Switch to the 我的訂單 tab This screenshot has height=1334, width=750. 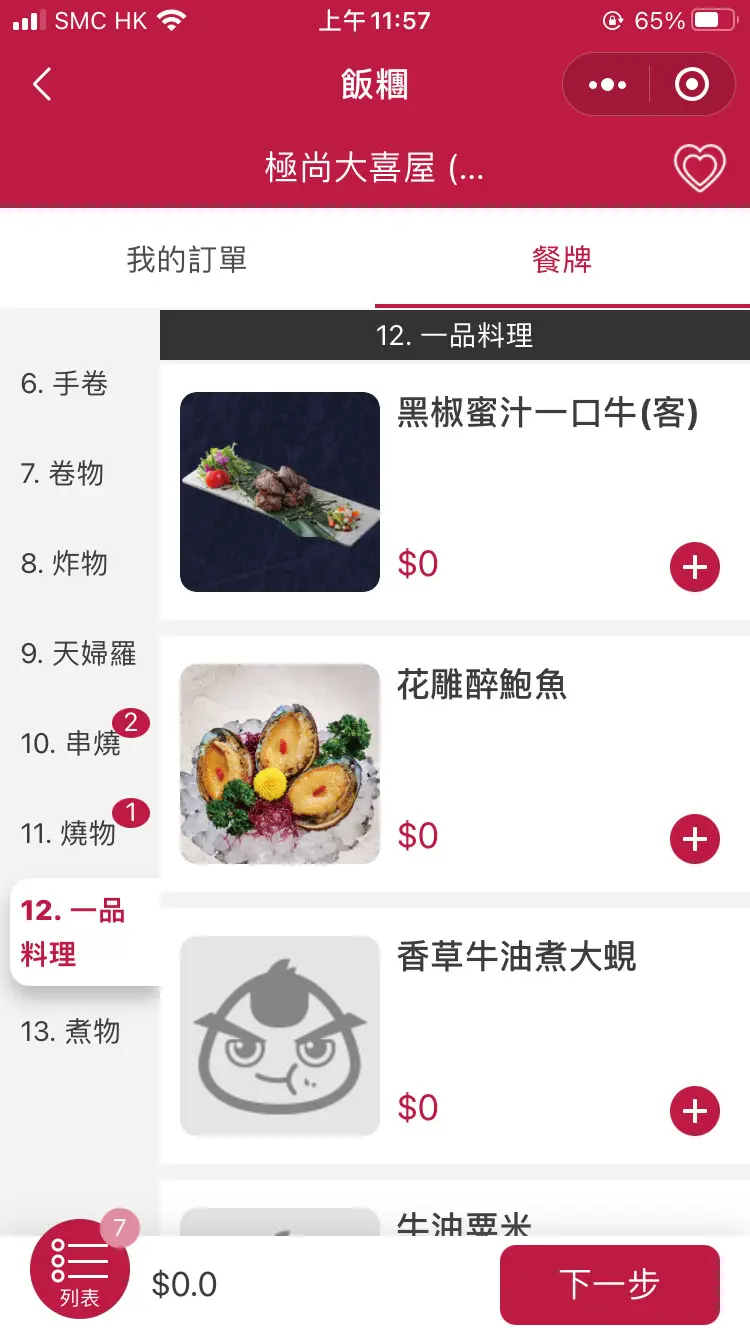(187, 260)
